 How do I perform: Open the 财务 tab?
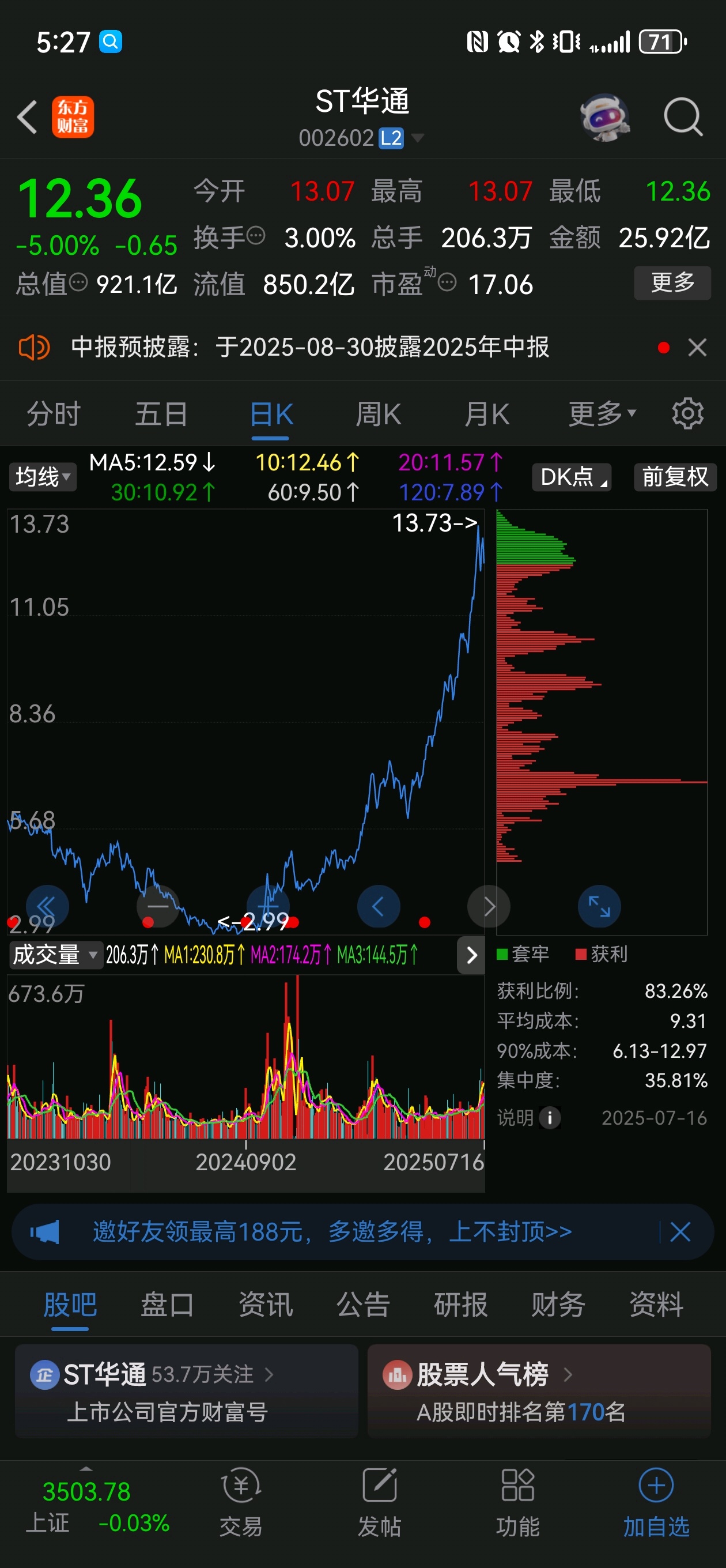[x=558, y=1305]
